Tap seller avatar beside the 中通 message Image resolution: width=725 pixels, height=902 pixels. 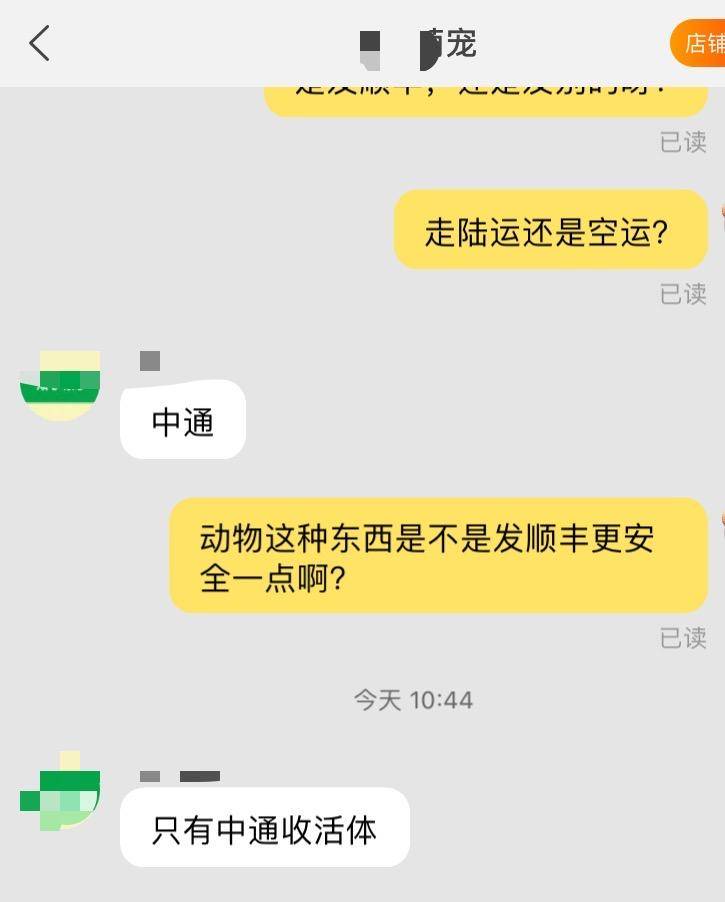(60, 385)
